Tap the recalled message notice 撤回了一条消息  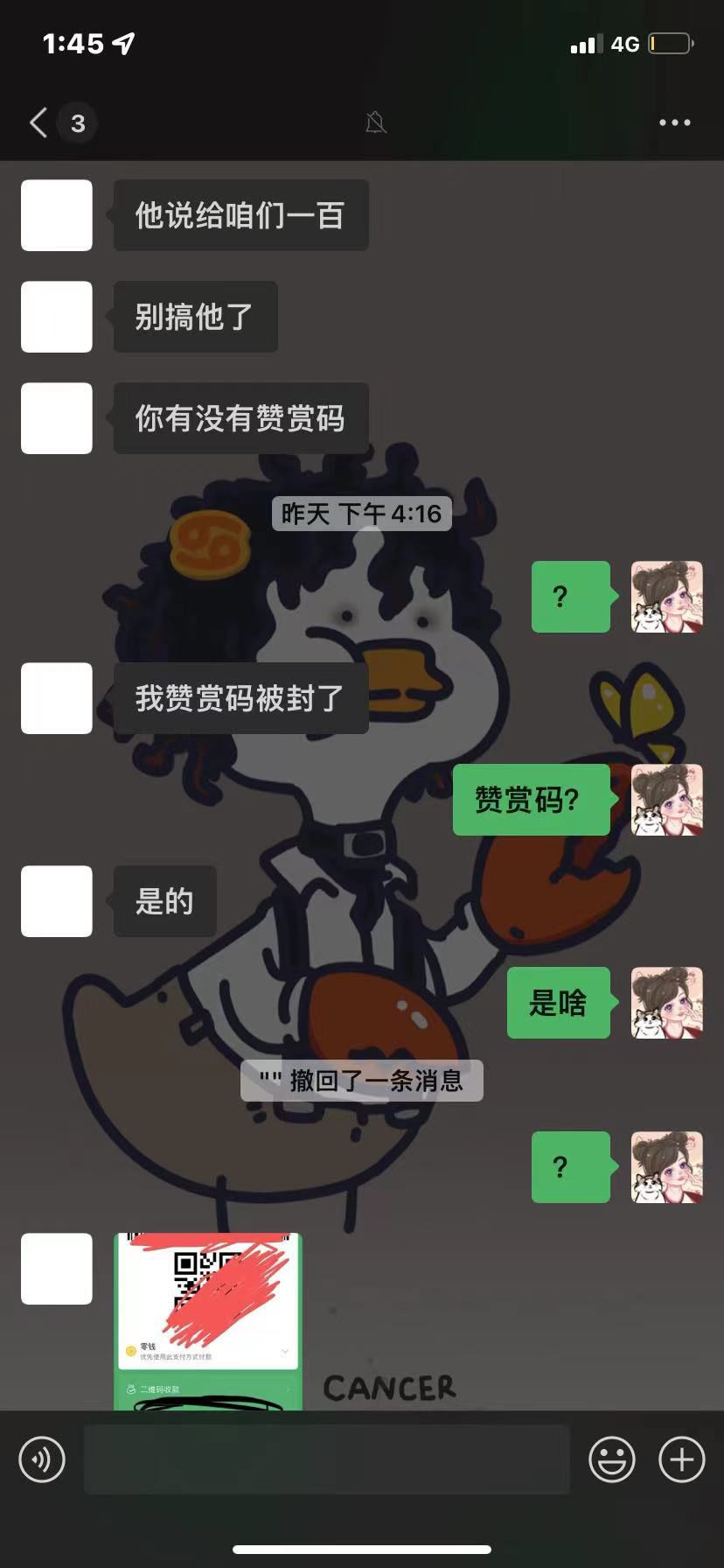[x=361, y=1081]
